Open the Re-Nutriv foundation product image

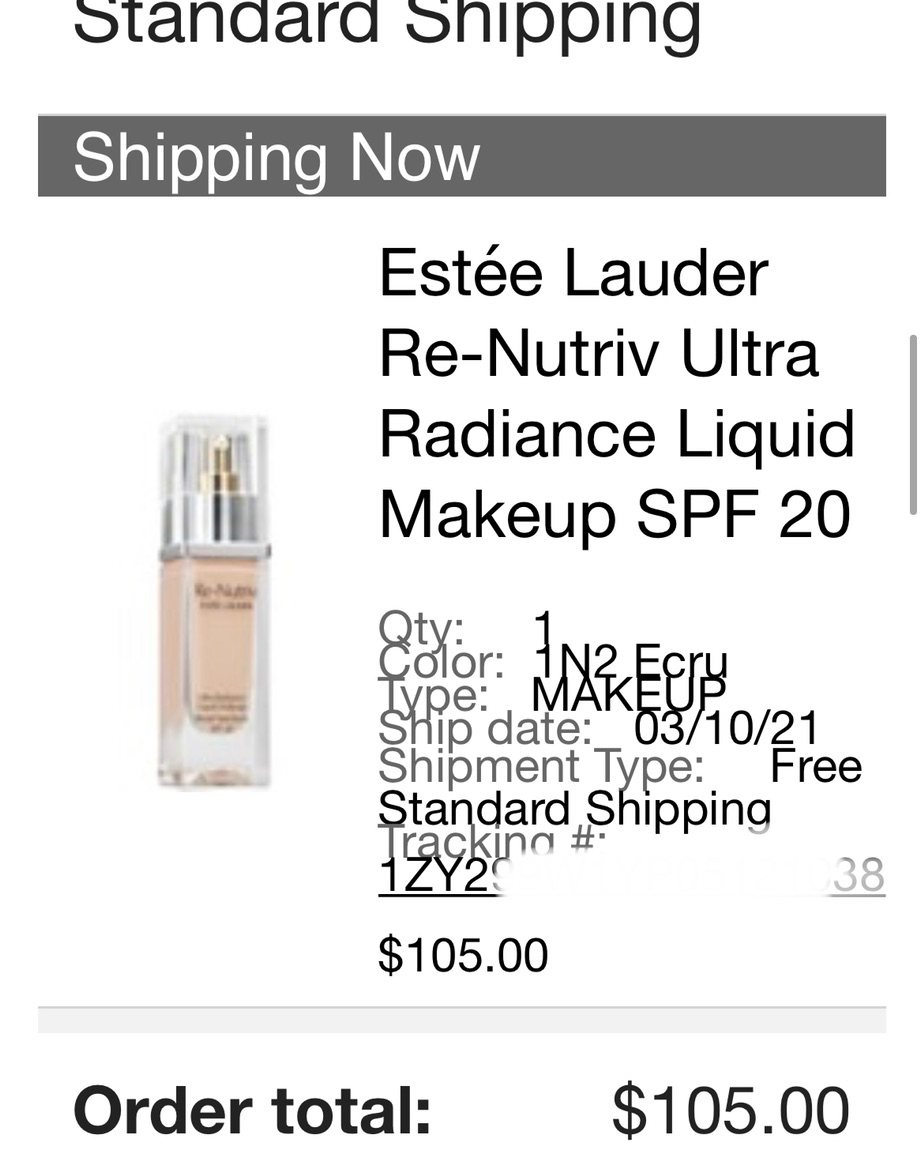[213, 600]
